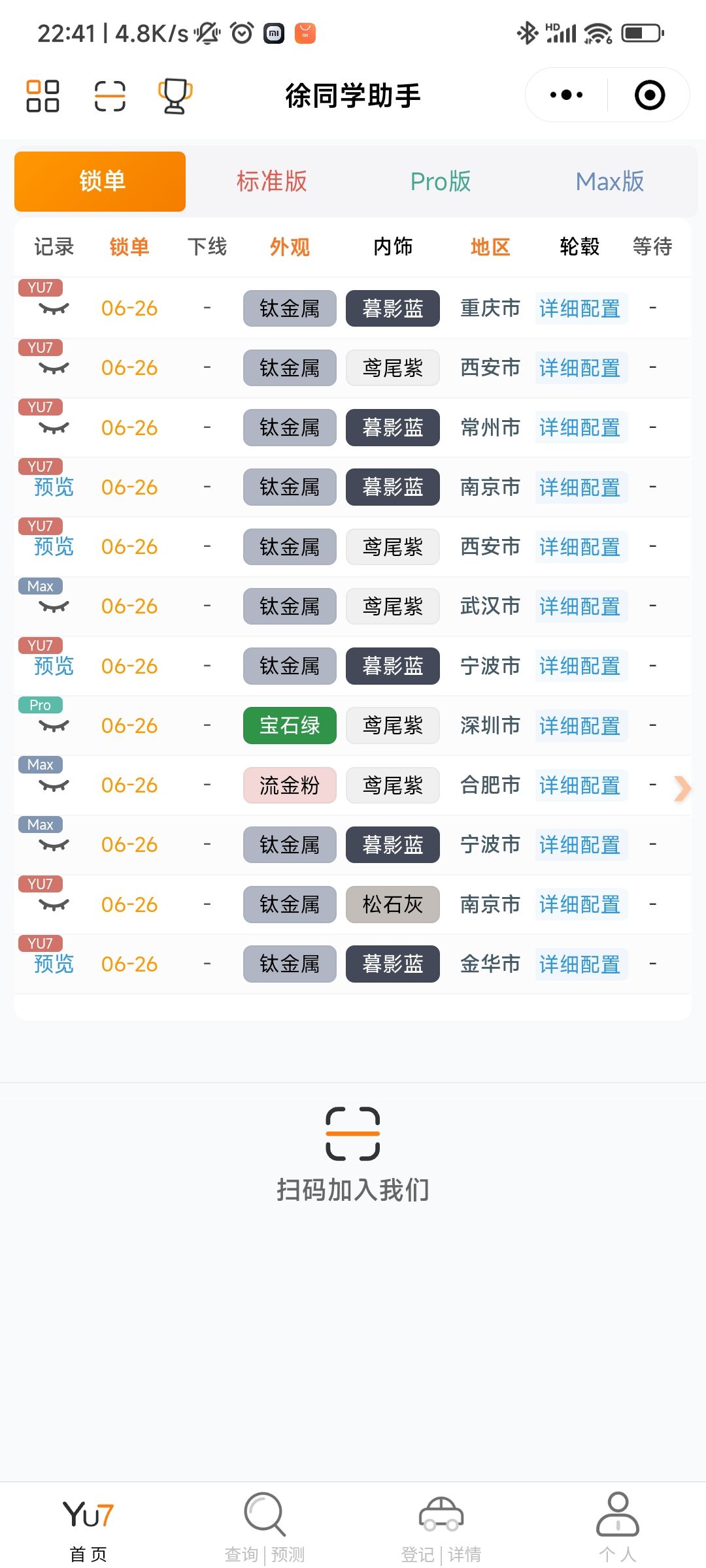Image resolution: width=706 pixels, height=1568 pixels.
Task: Switch to Pro版 tab
Action: tap(440, 182)
